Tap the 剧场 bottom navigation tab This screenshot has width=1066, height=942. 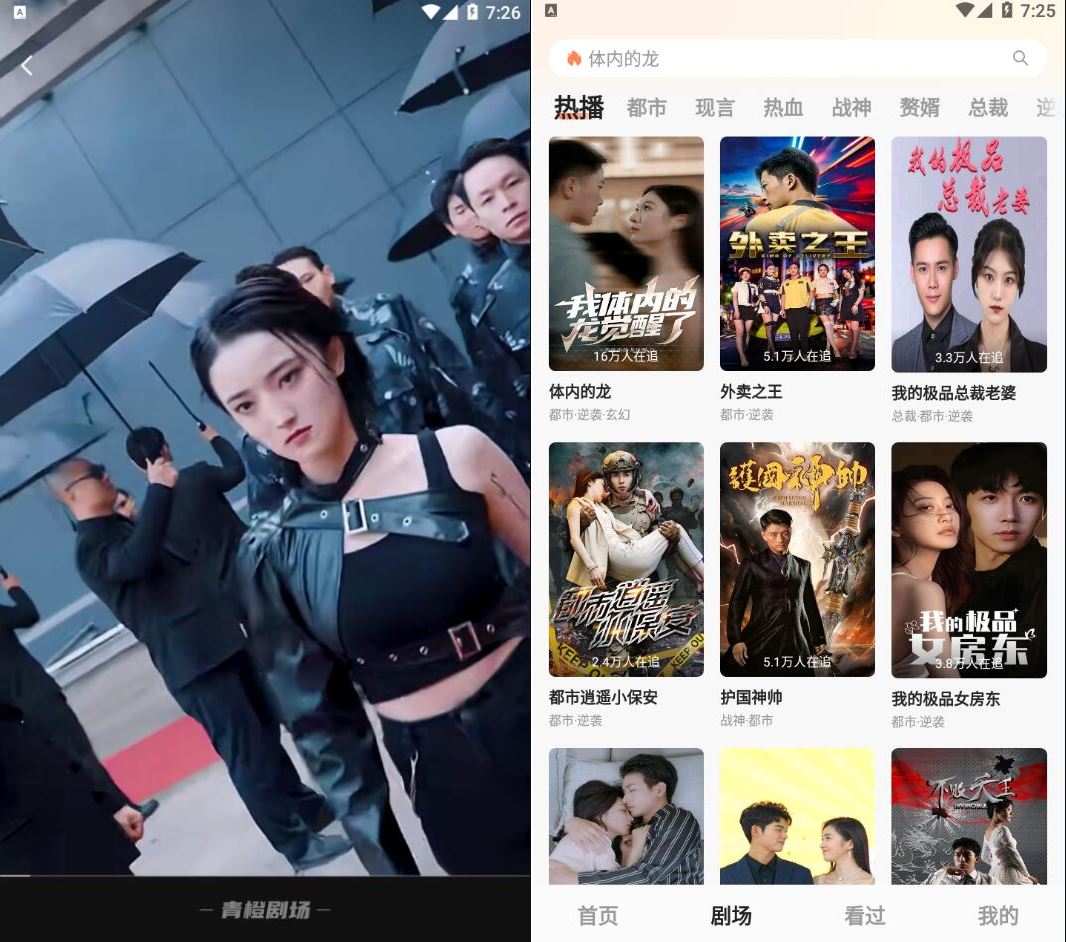click(731, 915)
